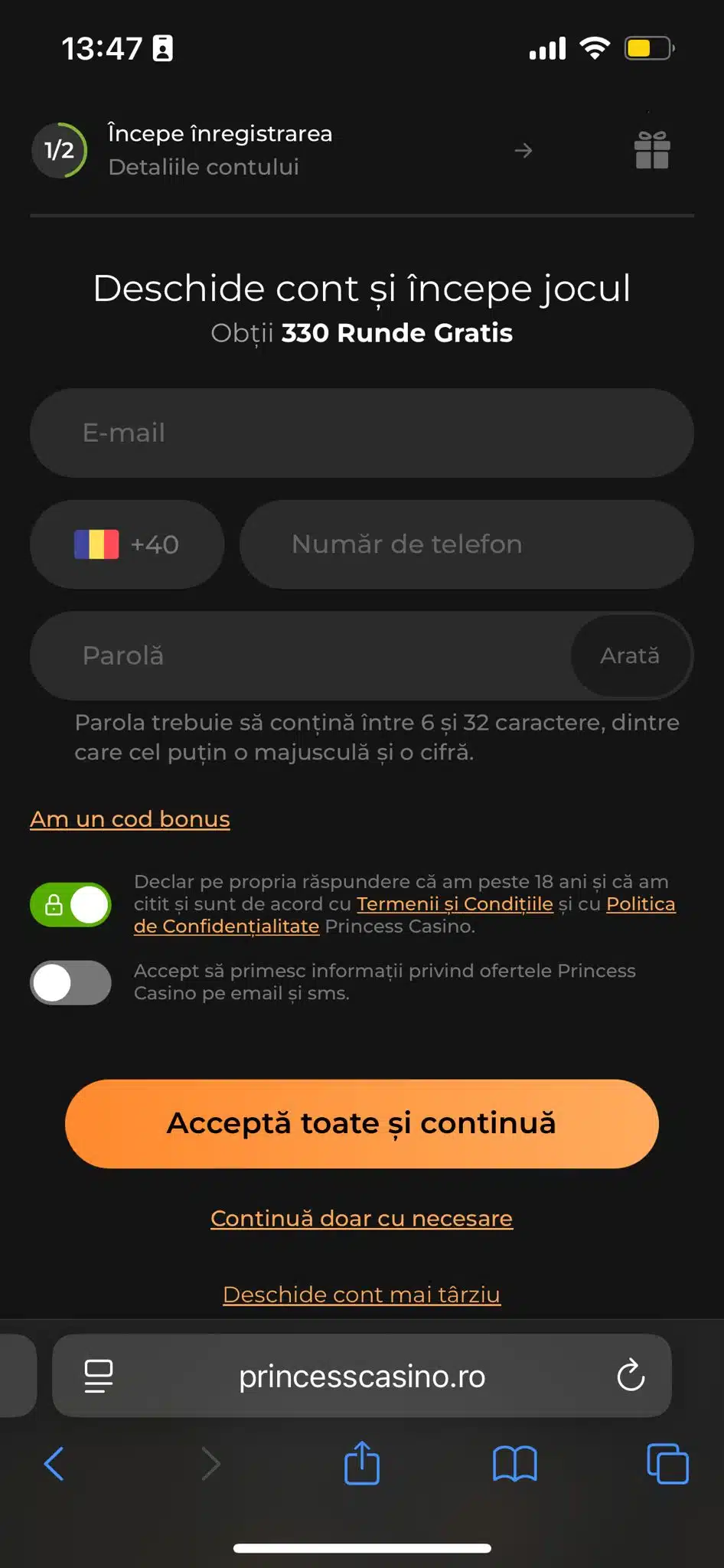Show password with the Arată button
Viewport: 724px width, 1568px height.
pyautogui.click(x=630, y=655)
